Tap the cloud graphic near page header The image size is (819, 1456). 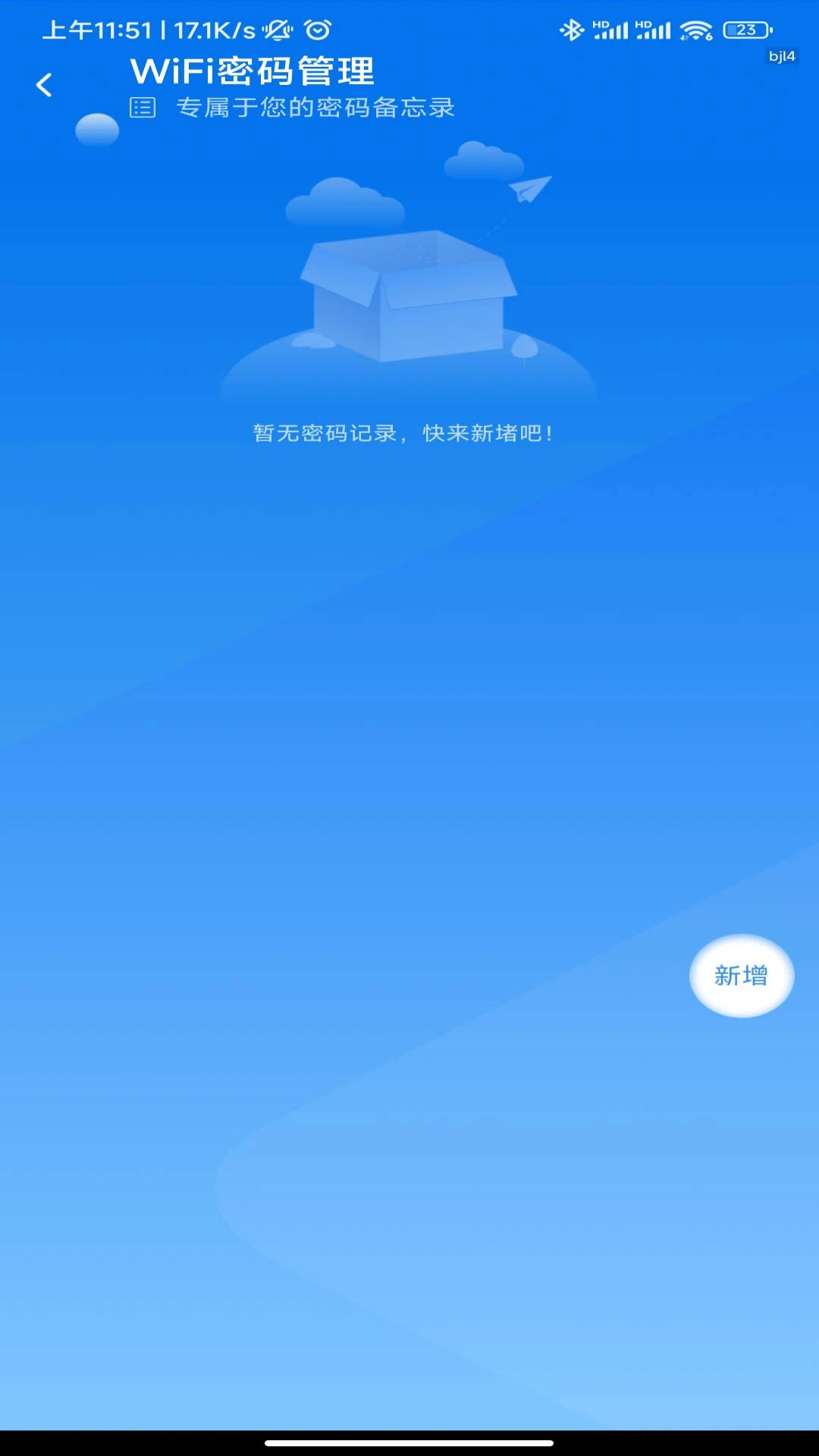[x=97, y=129]
